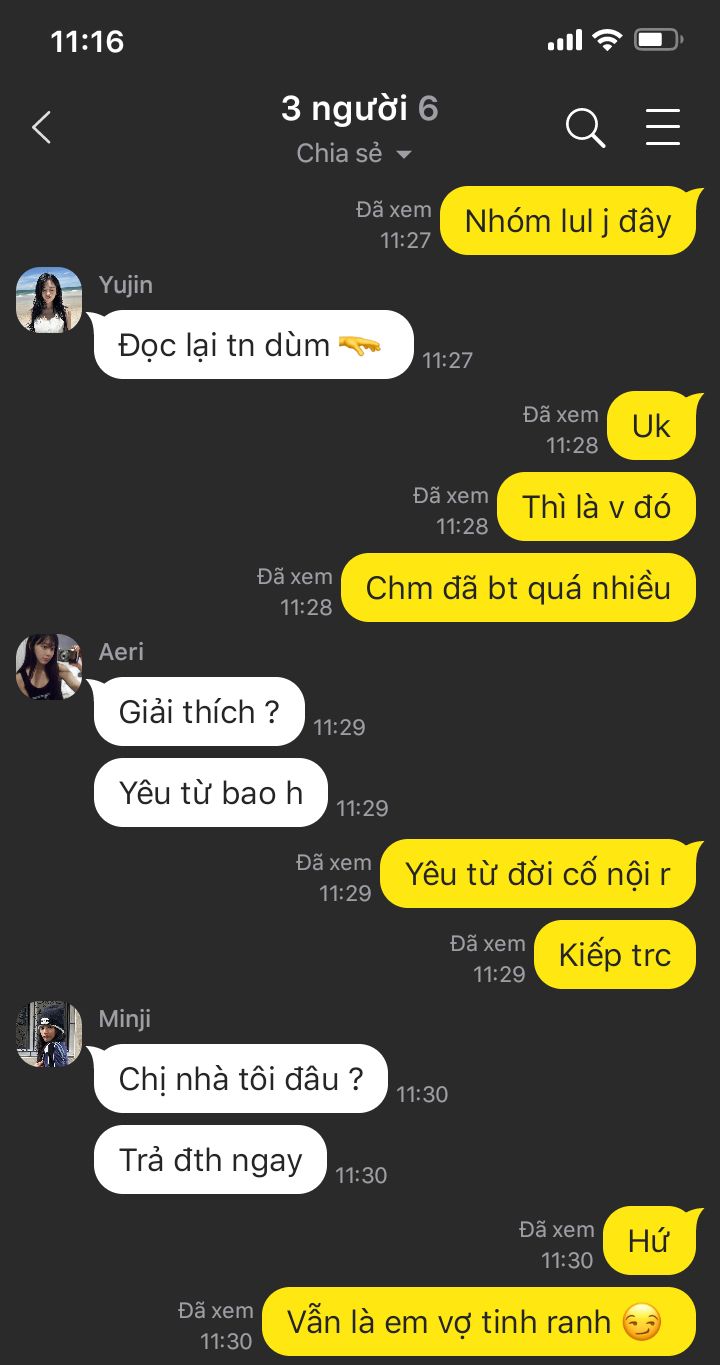Expand the Chia sẻ dropdown
This screenshot has height=1365, width=720.
tap(355, 154)
